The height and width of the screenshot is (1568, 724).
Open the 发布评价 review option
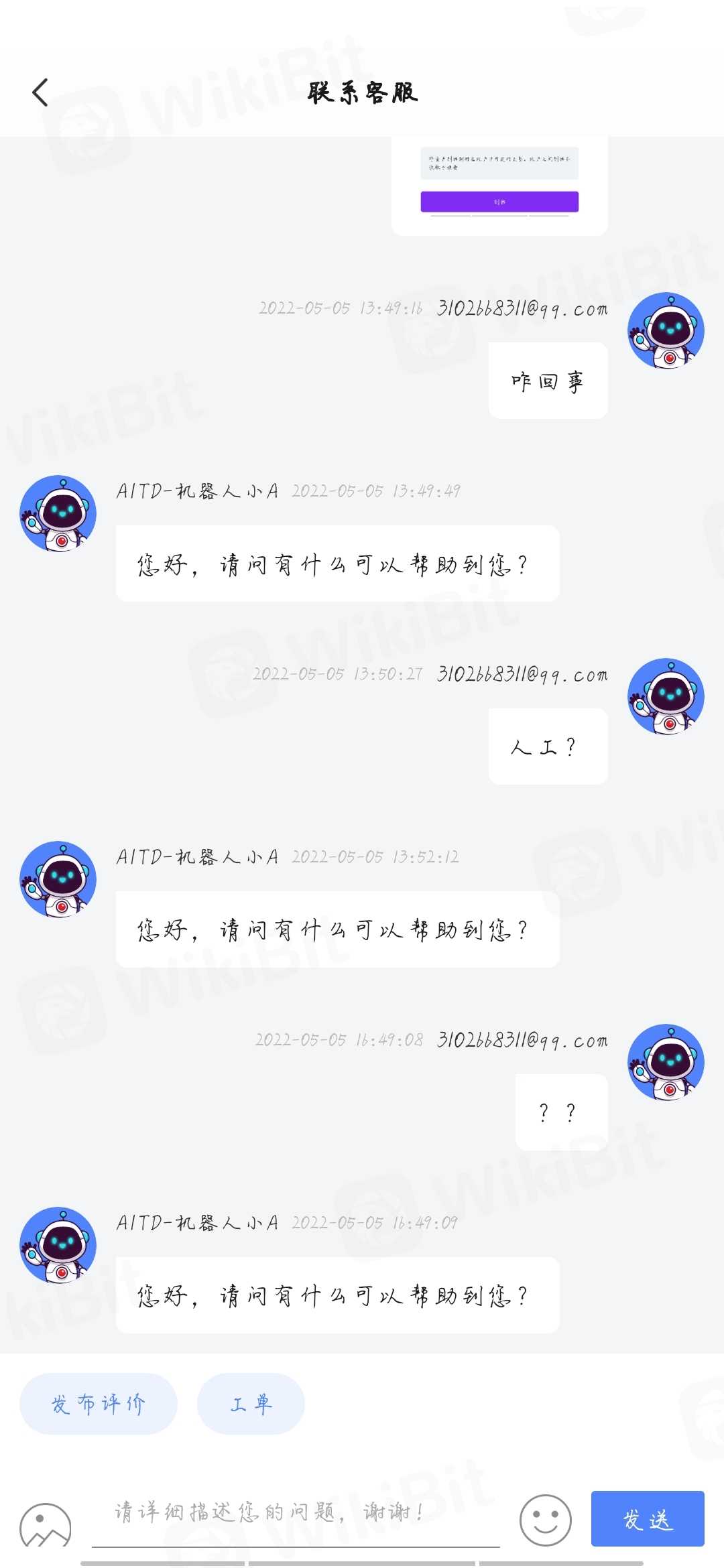pos(99,1403)
